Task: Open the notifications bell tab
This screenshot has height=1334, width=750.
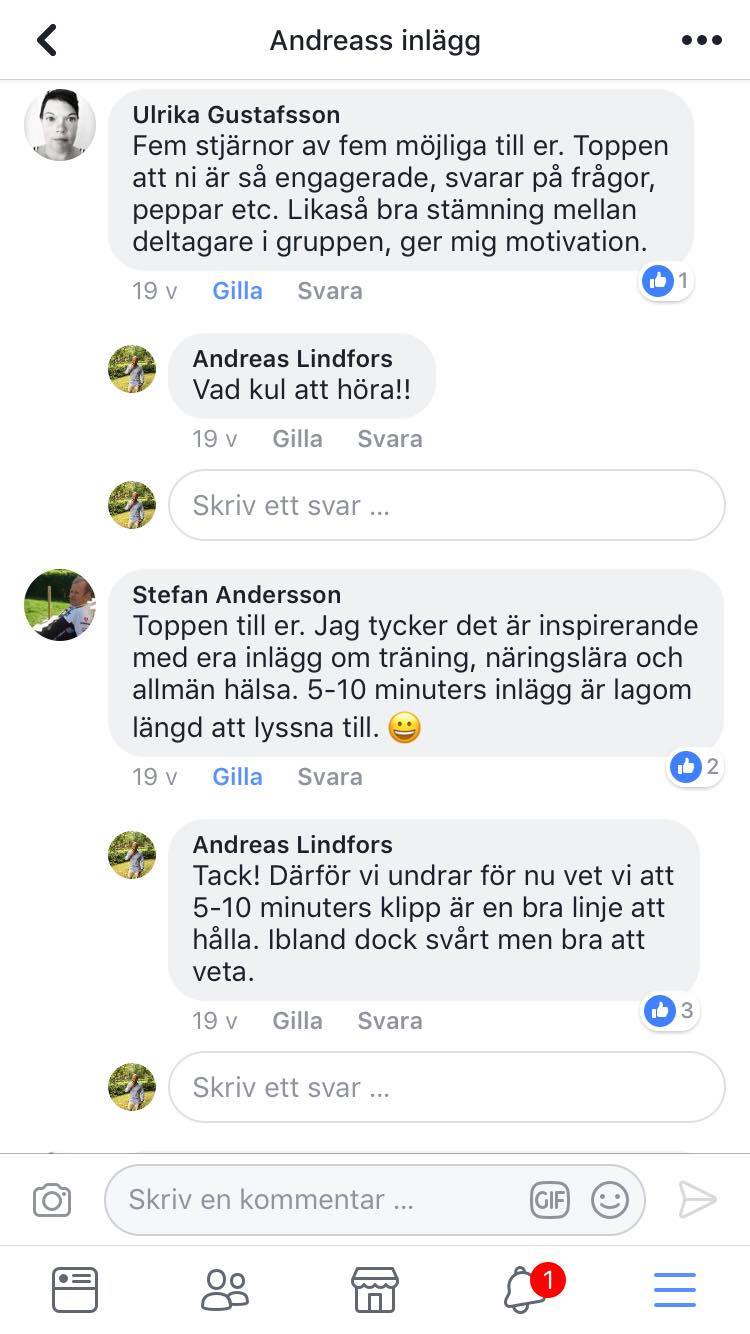Action: 525,1289
